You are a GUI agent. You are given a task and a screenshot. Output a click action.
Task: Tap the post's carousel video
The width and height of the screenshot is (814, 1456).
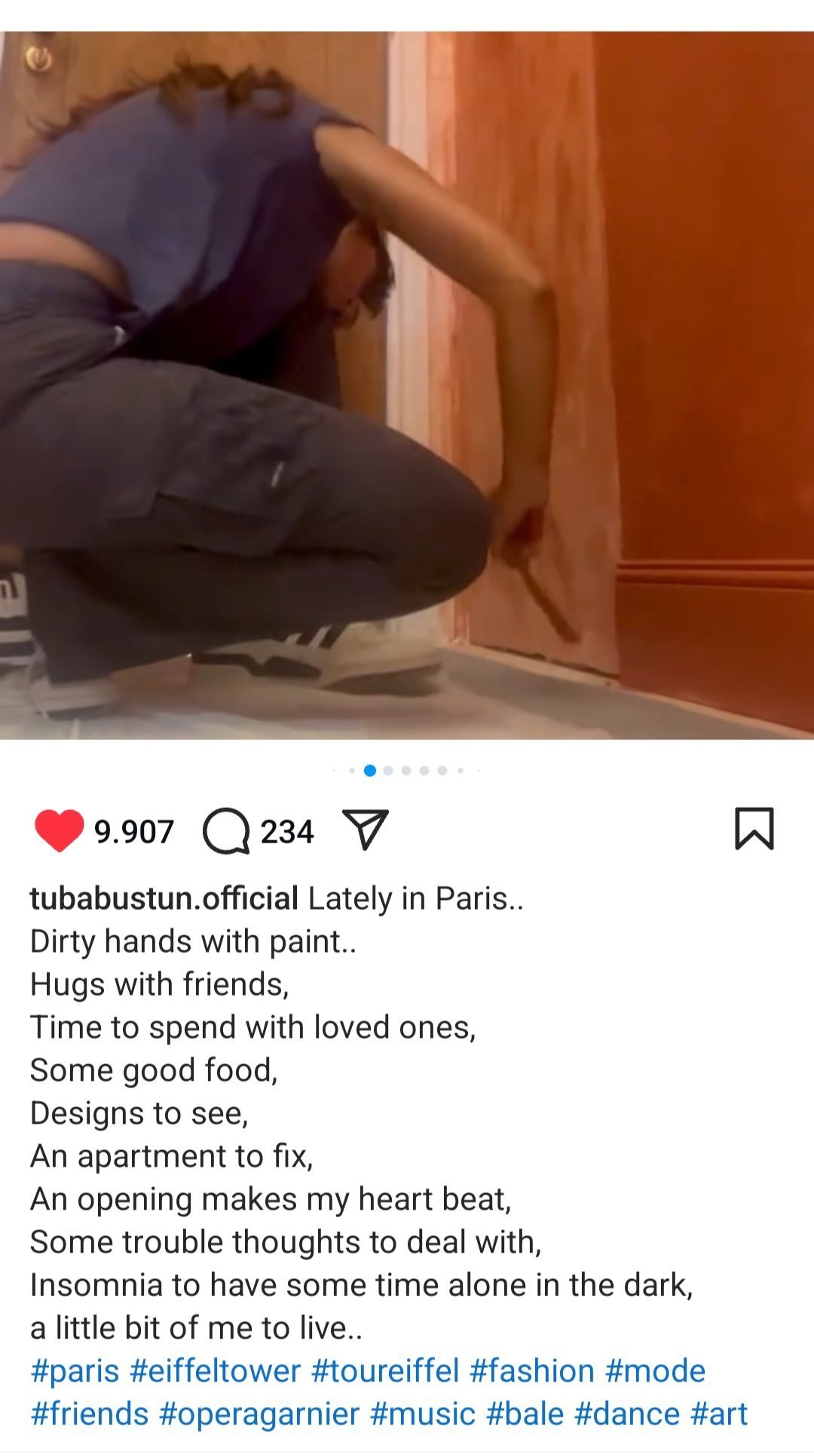click(x=407, y=385)
